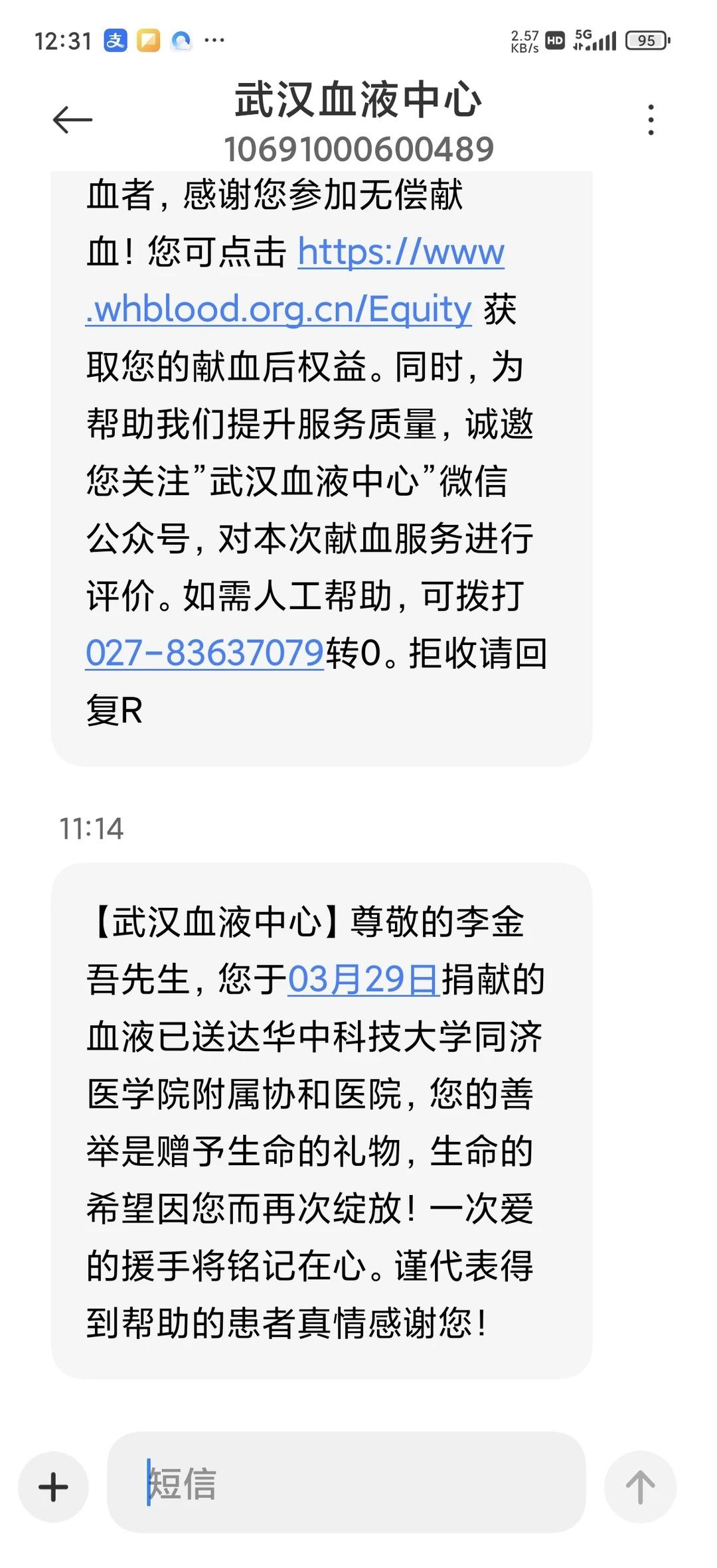This screenshot has width=717, height=1568.
Task: Select the thank-you message bubble
Action: tap(319, 1128)
